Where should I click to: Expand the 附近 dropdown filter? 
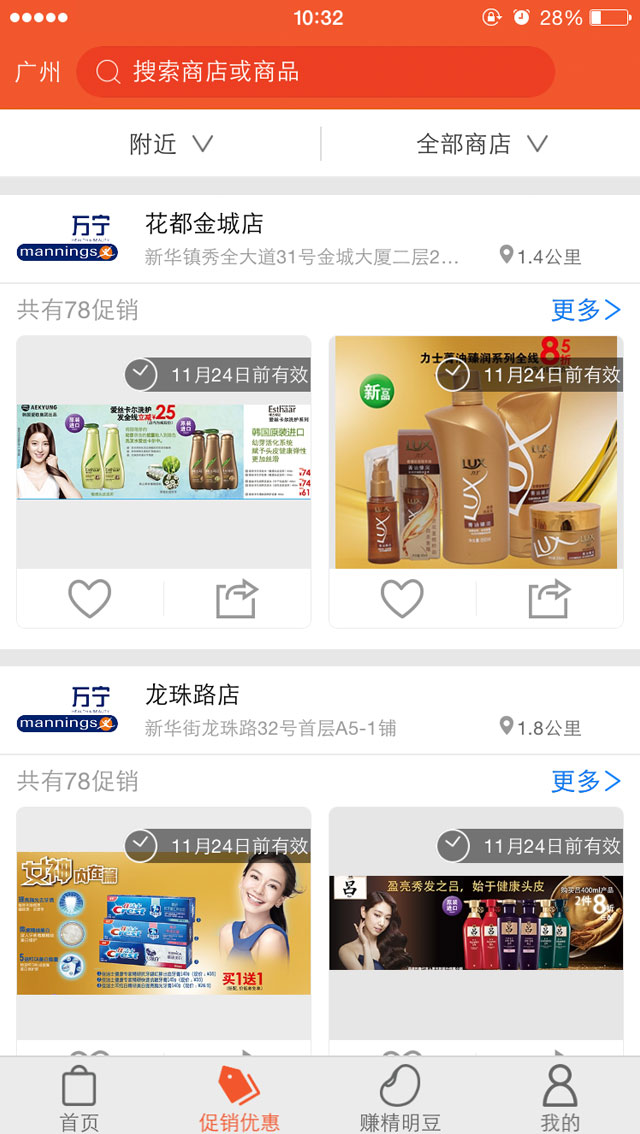tap(170, 144)
